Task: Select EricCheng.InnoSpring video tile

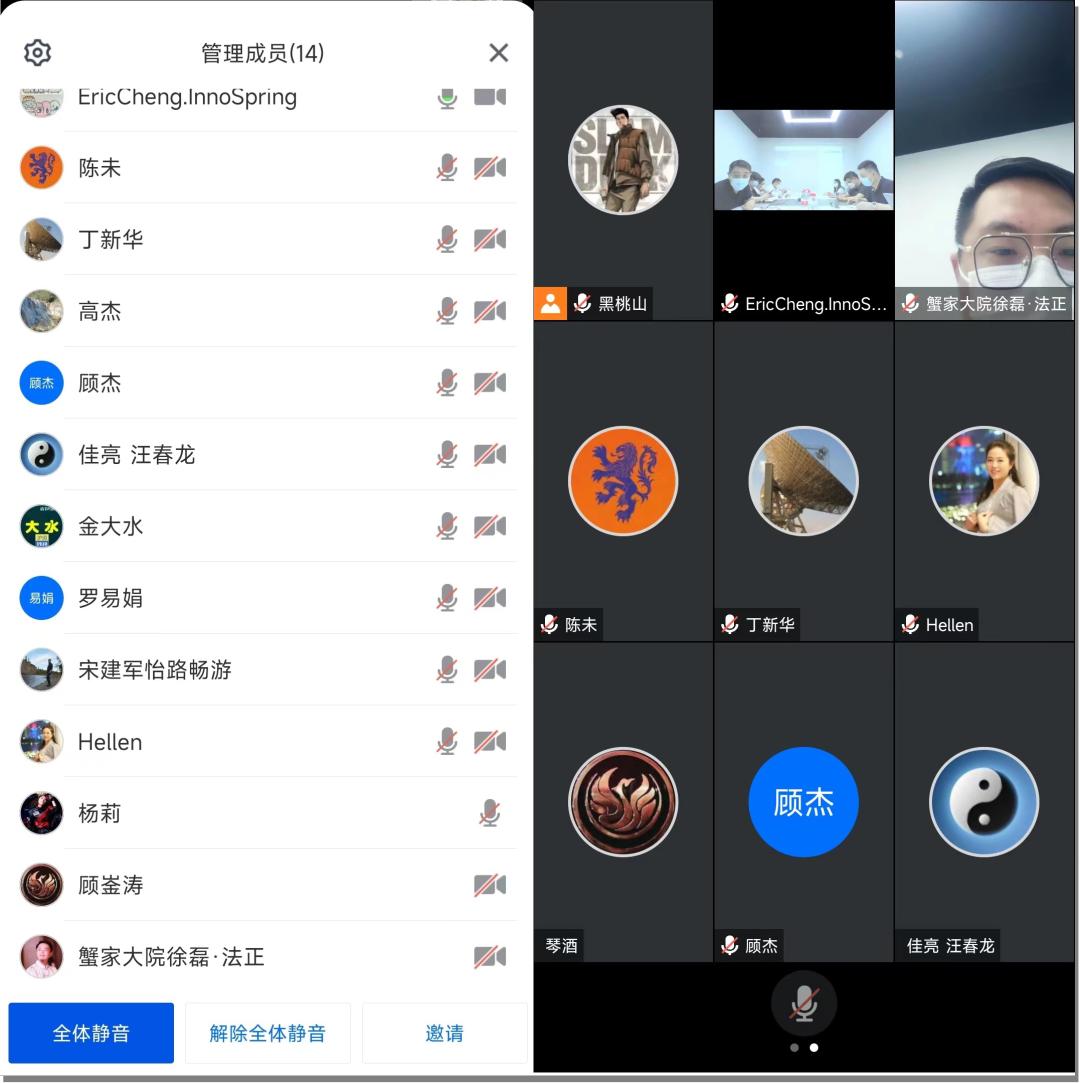Action: [x=803, y=160]
